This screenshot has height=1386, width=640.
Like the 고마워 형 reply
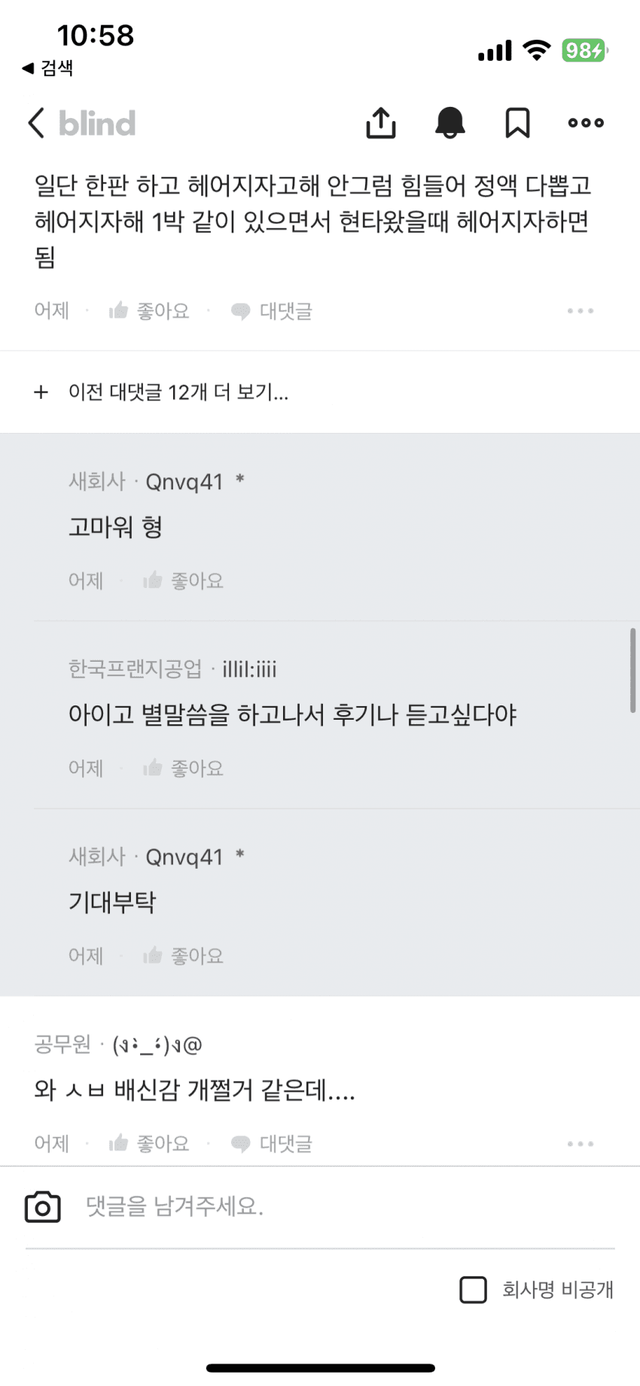tap(183, 580)
